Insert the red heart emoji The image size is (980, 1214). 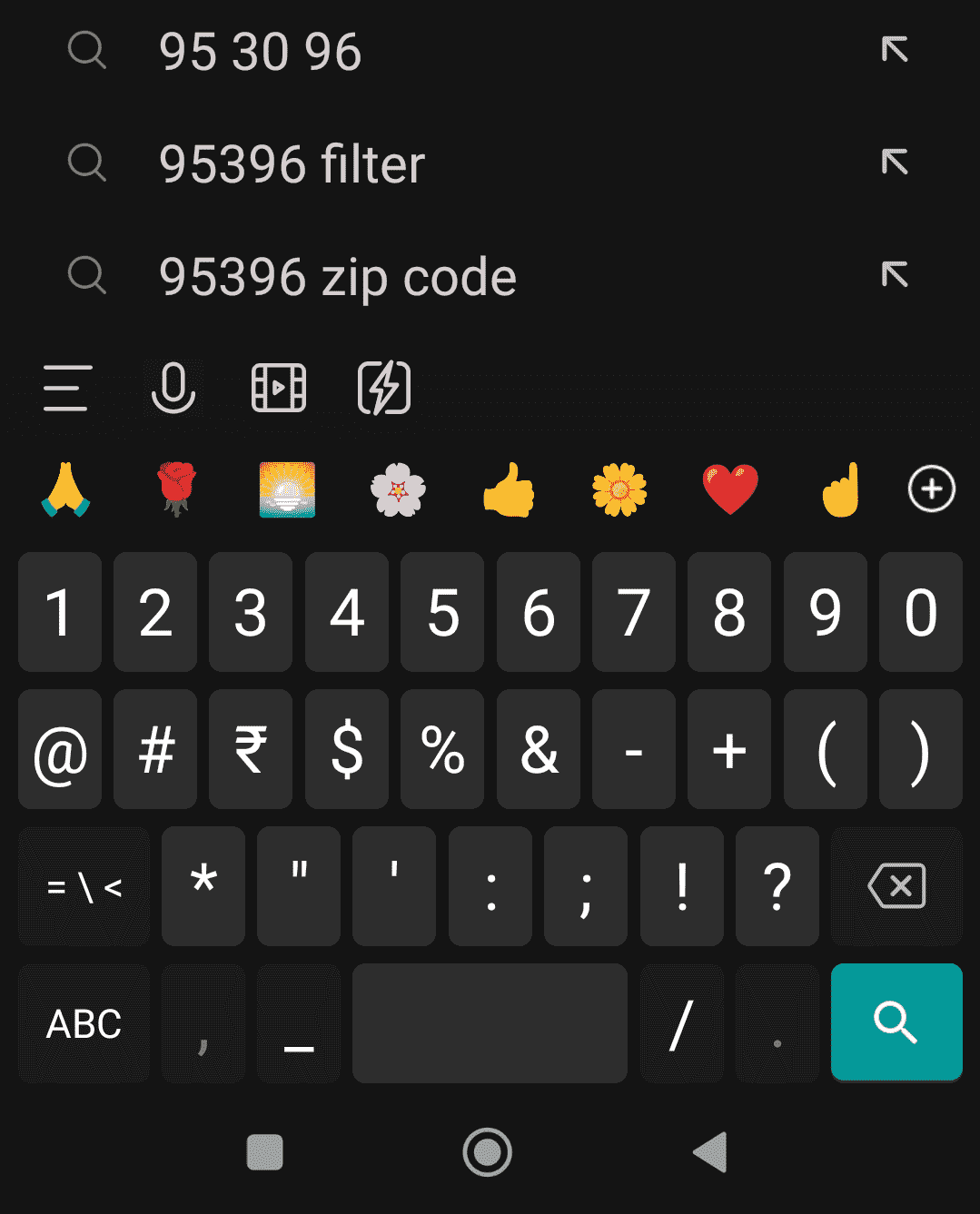(730, 490)
